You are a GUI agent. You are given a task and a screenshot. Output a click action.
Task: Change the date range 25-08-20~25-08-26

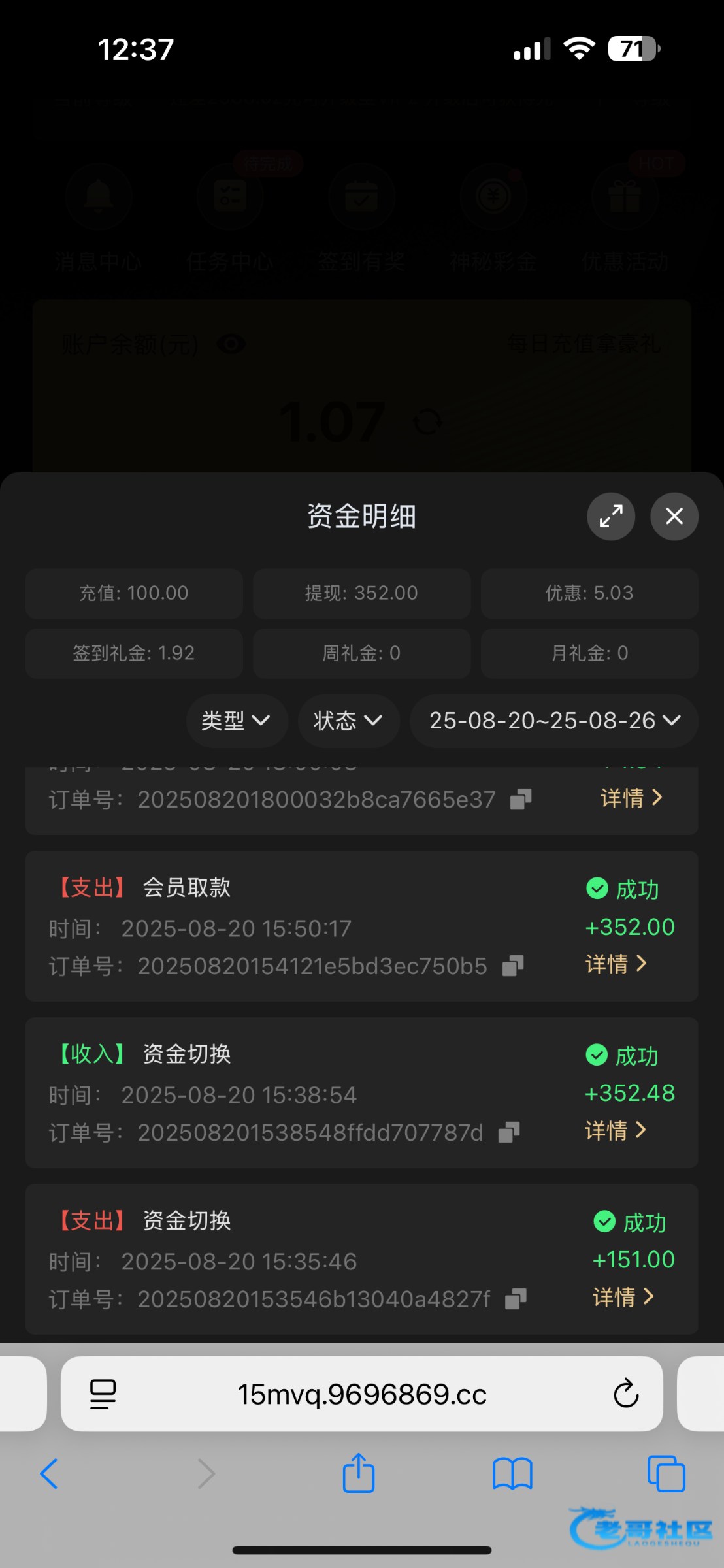554,721
